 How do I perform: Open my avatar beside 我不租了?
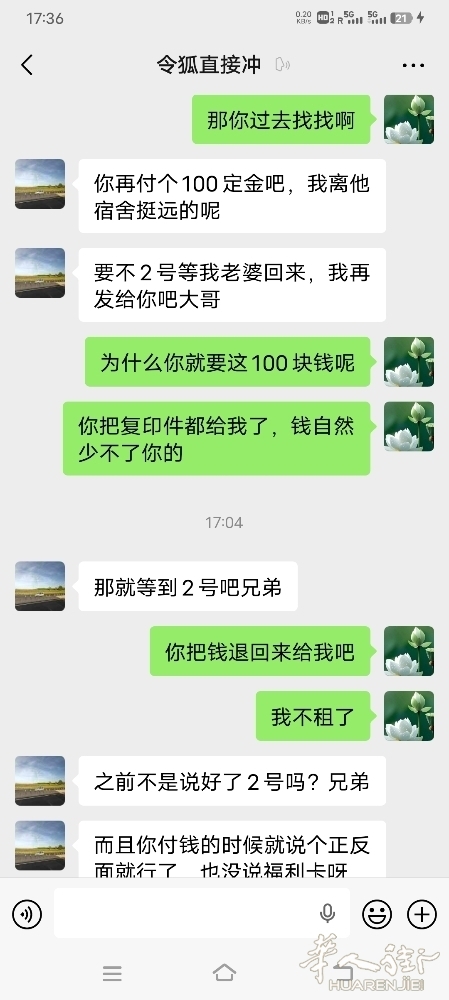coord(409,716)
